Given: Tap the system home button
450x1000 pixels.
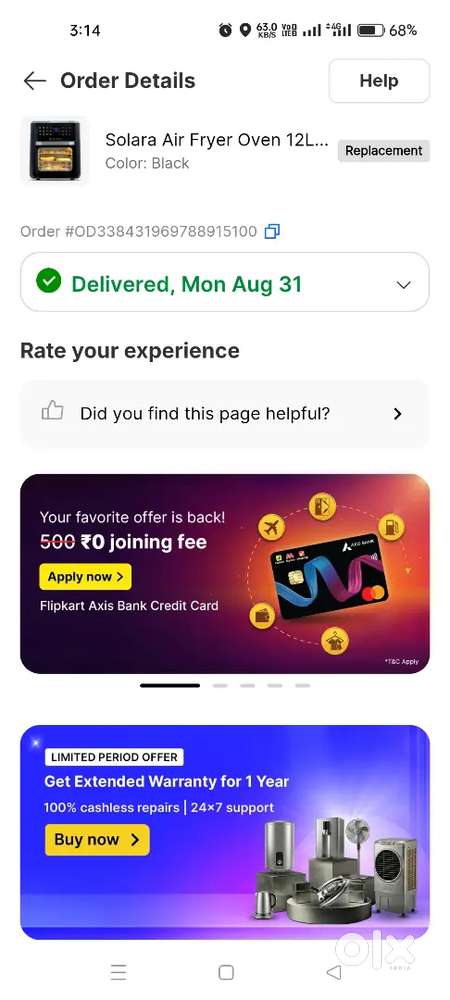Looking at the screenshot, I should 226,972.
